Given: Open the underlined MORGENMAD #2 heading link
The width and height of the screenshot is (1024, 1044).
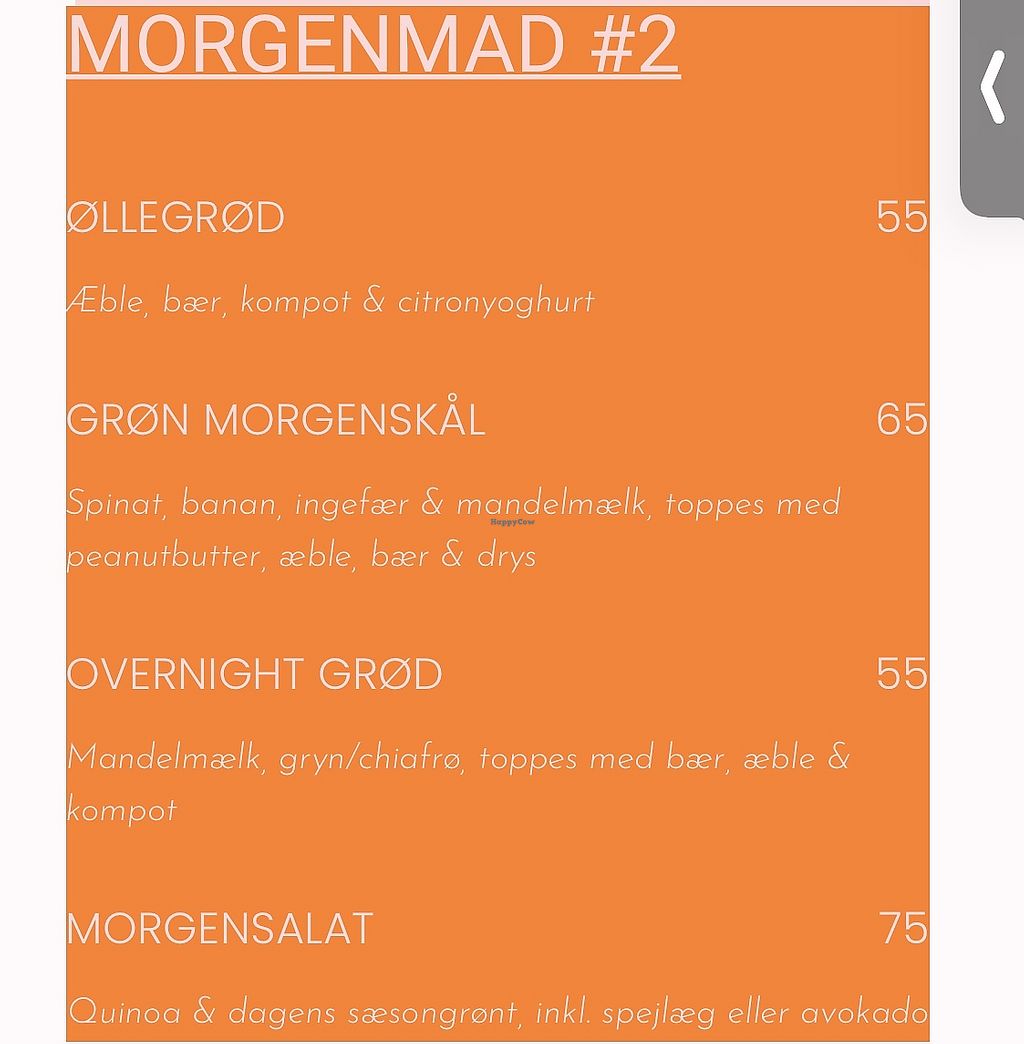Looking at the screenshot, I should click(373, 45).
